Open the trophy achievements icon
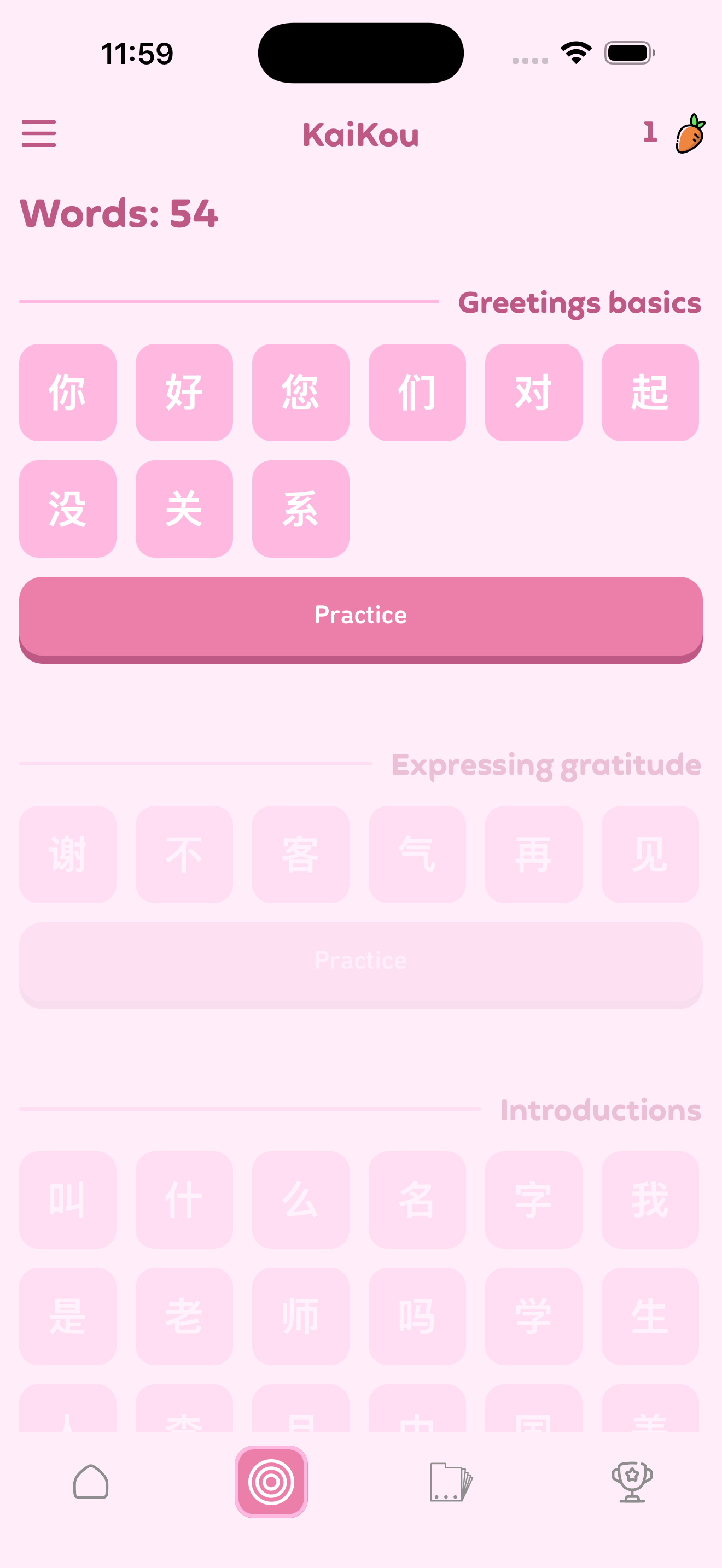The width and height of the screenshot is (722, 1568). (x=631, y=1483)
